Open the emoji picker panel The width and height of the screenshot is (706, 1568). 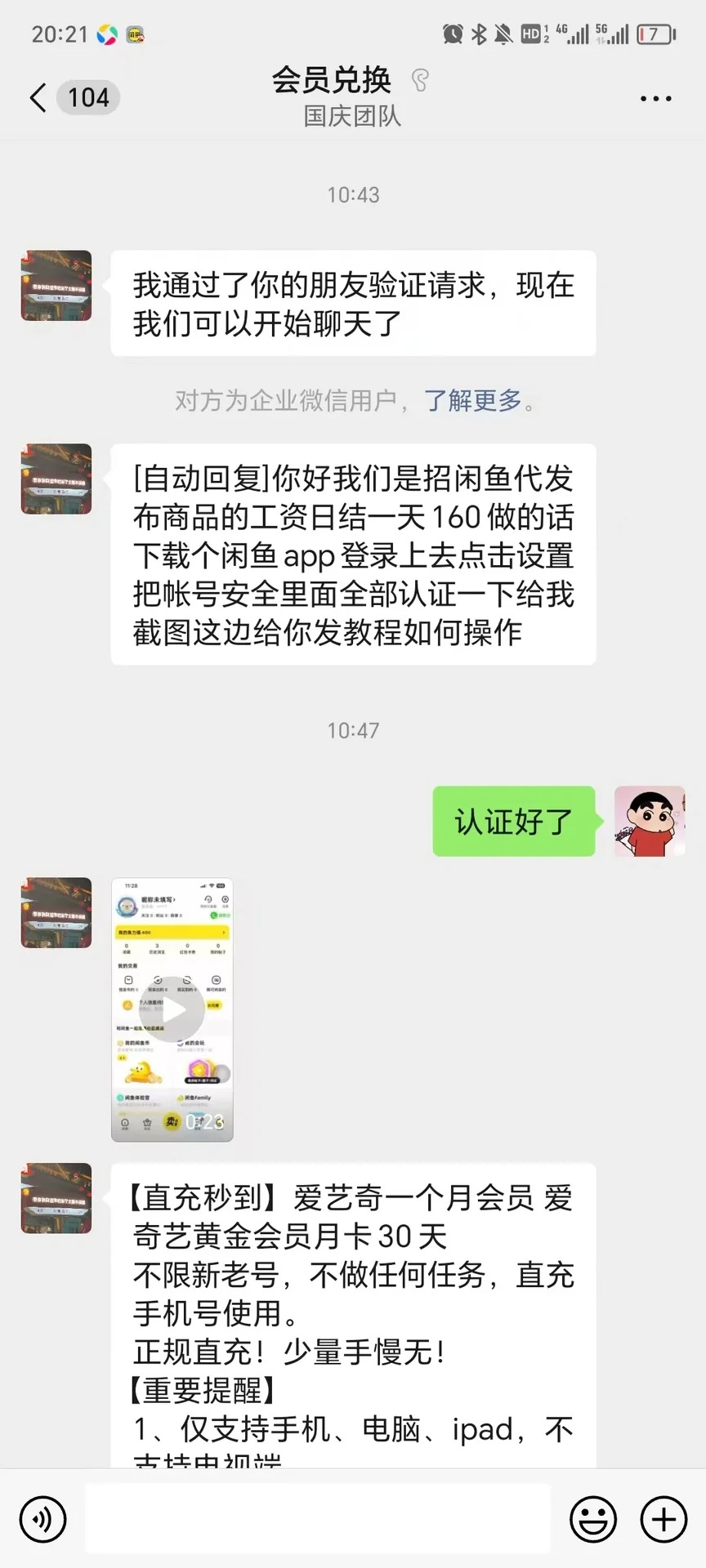(593, 1519)
